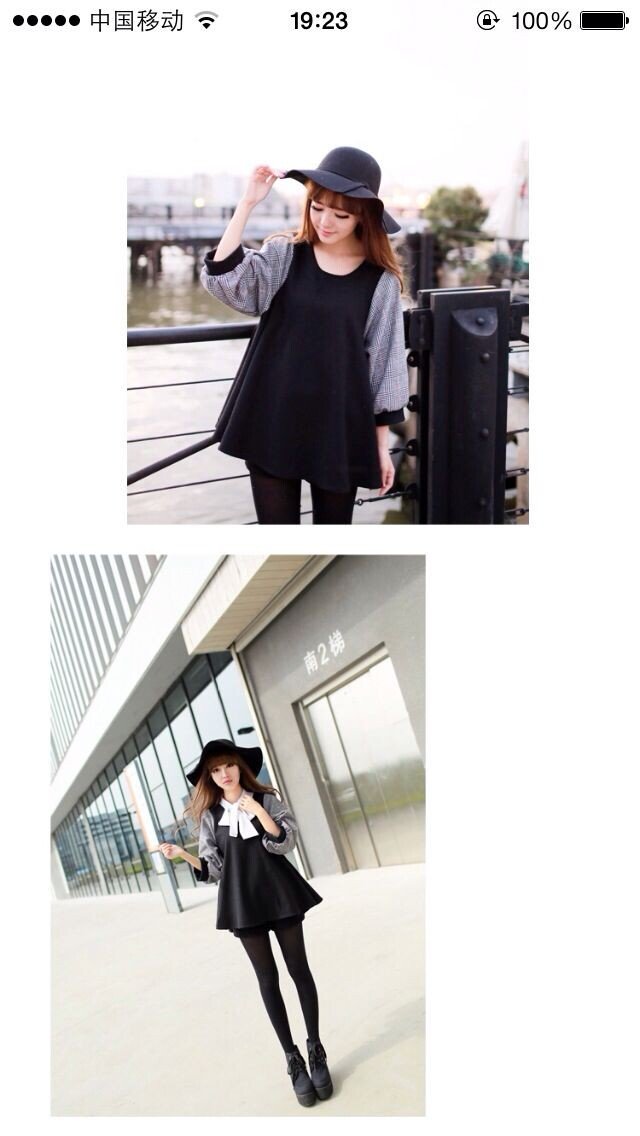Open the full-length photo outside the building
The height and width of the screenshot is (1136, 640).
point(238,835)
